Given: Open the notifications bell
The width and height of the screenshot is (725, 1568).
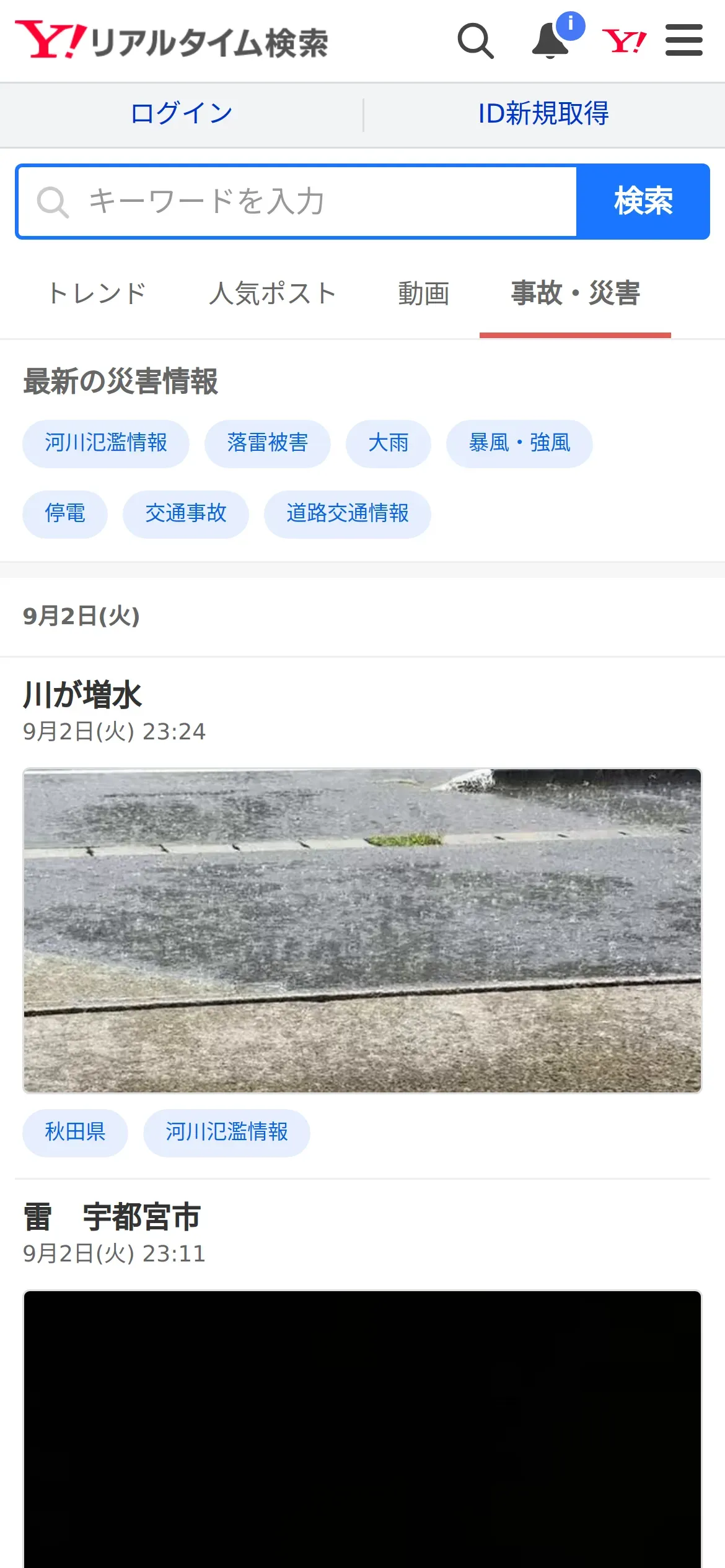Looking at the screenshot, I should (551, 41).
